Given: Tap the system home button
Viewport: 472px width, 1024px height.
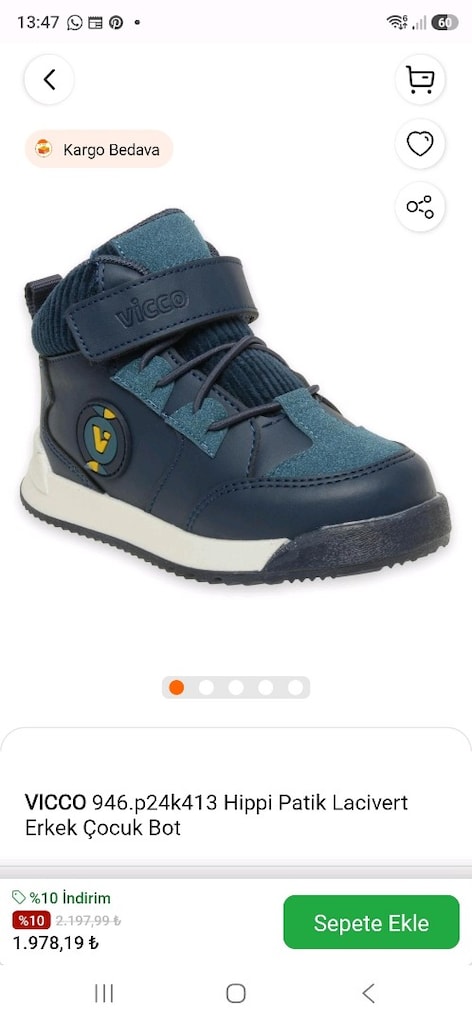Looking at the screenshot, I should [236, 993].
